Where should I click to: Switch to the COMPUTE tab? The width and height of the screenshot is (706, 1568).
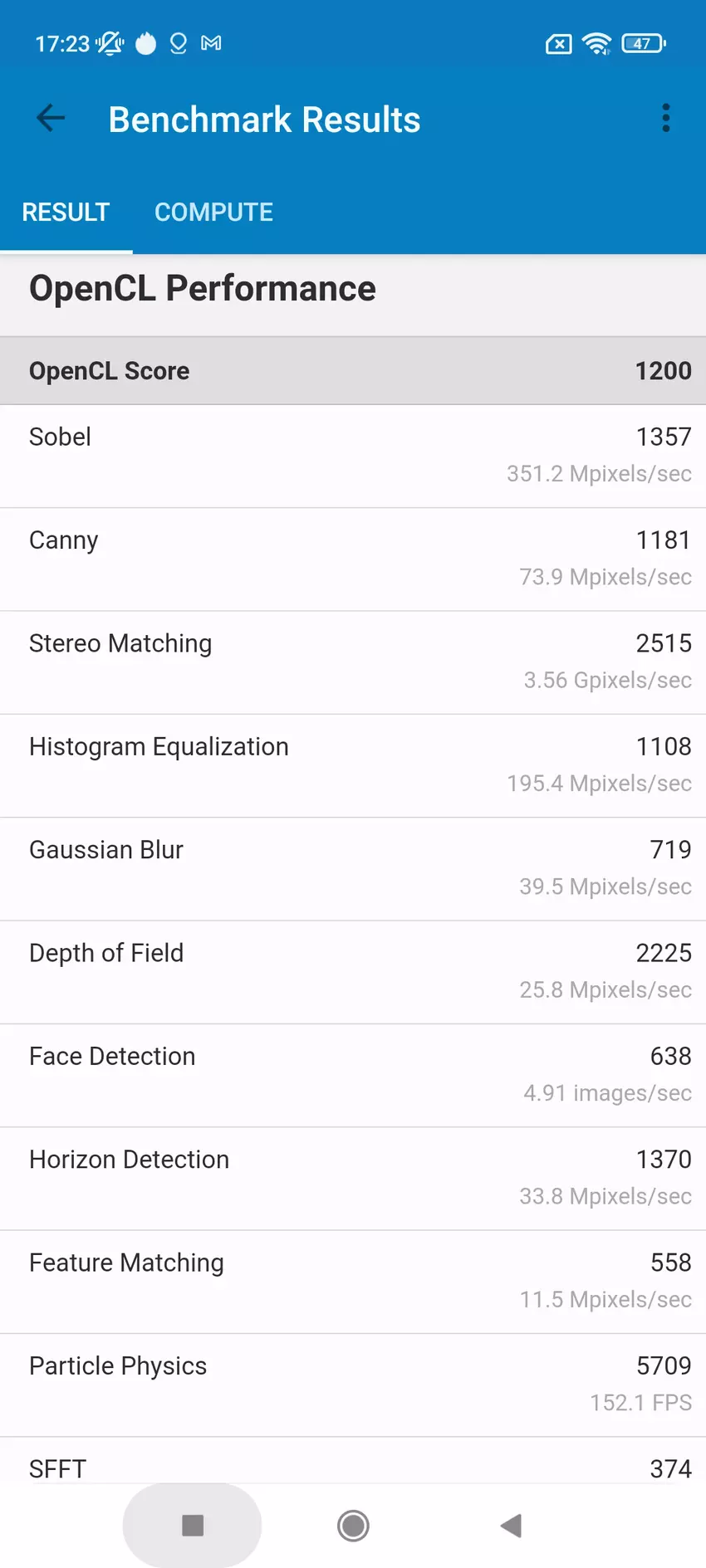pyautogui.click(x=213, y=212)
